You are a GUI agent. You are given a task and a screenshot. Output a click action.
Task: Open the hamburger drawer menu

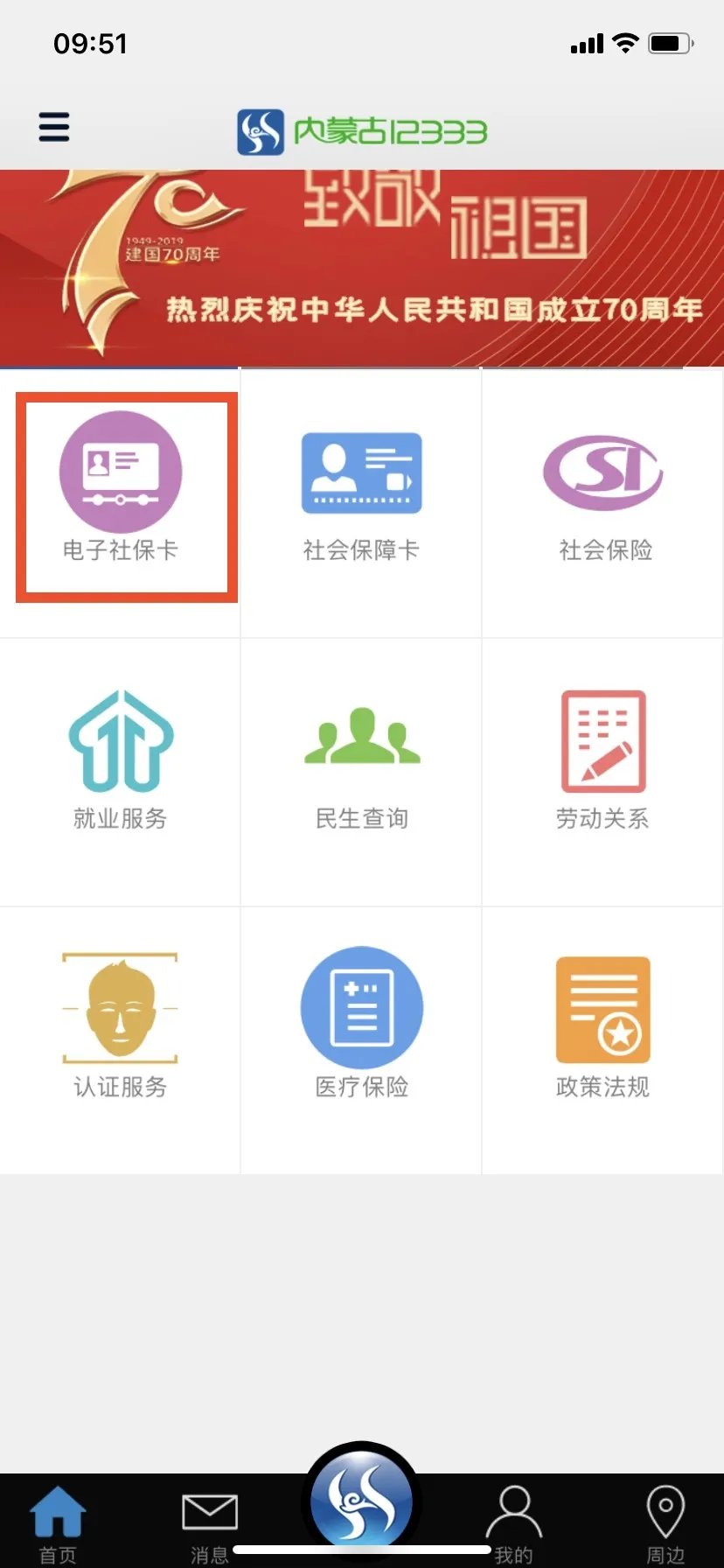(x=53, y=128)
